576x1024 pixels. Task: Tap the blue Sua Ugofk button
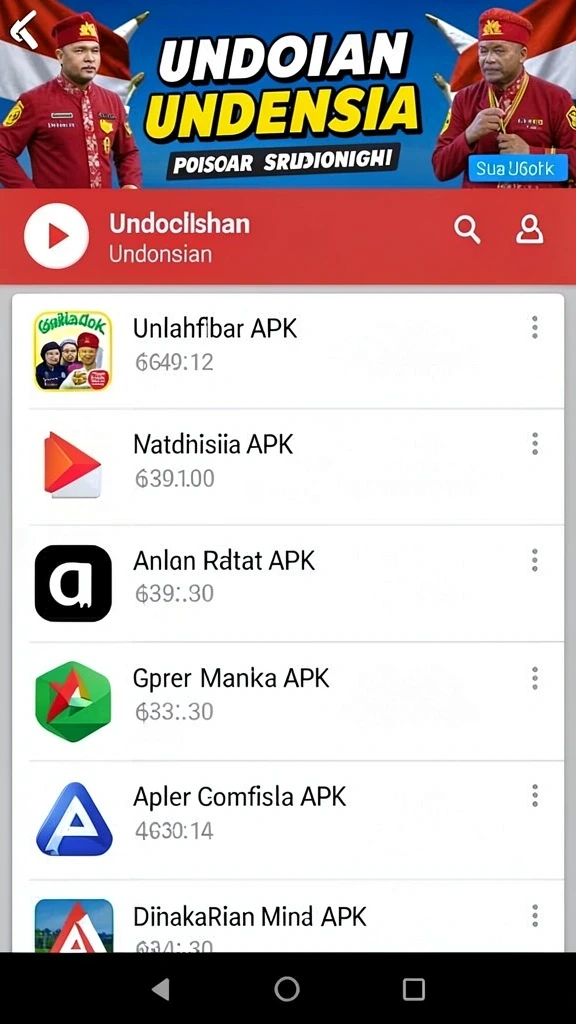coord(515,168)
